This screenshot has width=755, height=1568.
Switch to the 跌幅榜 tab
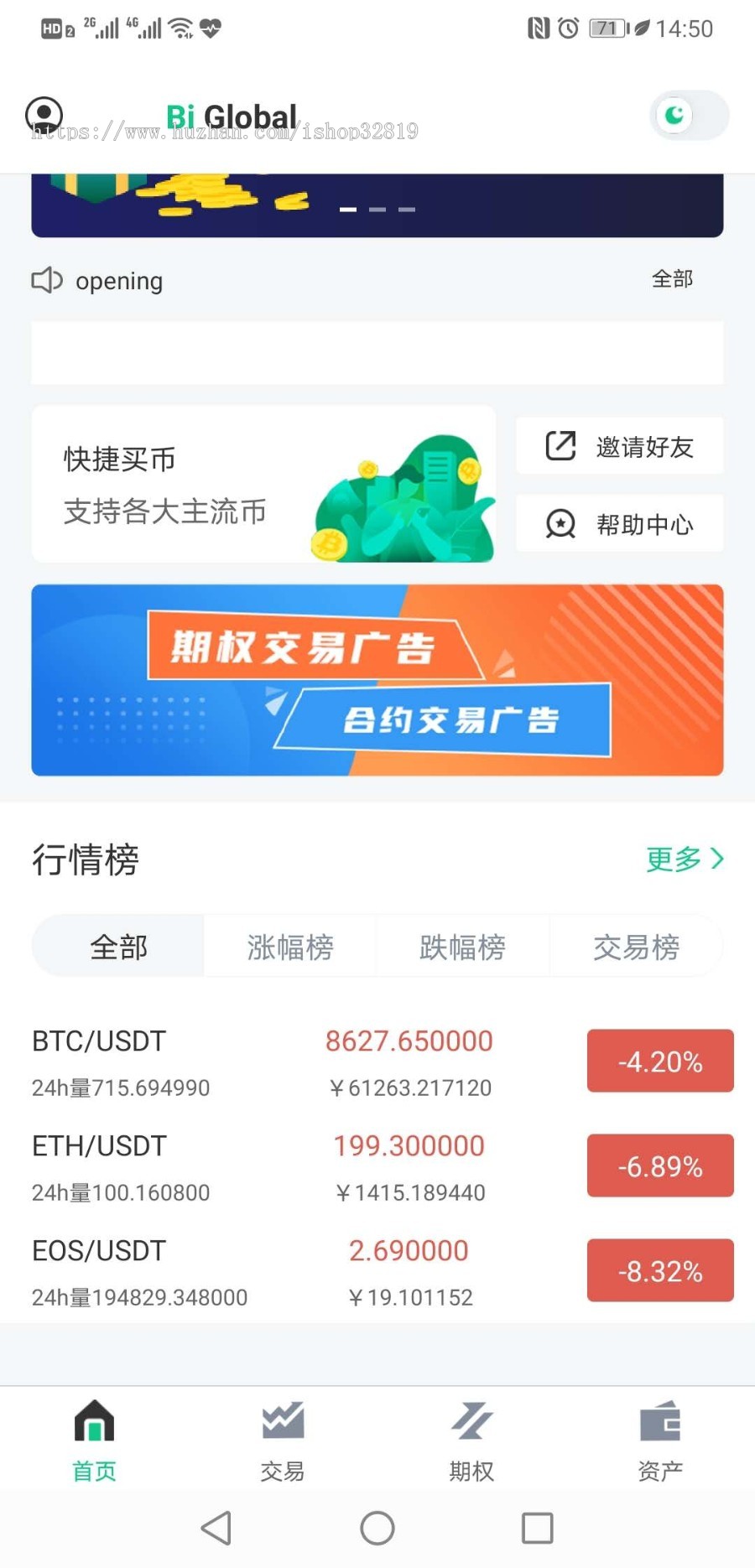pyautogui.click(x=462, y=947)
